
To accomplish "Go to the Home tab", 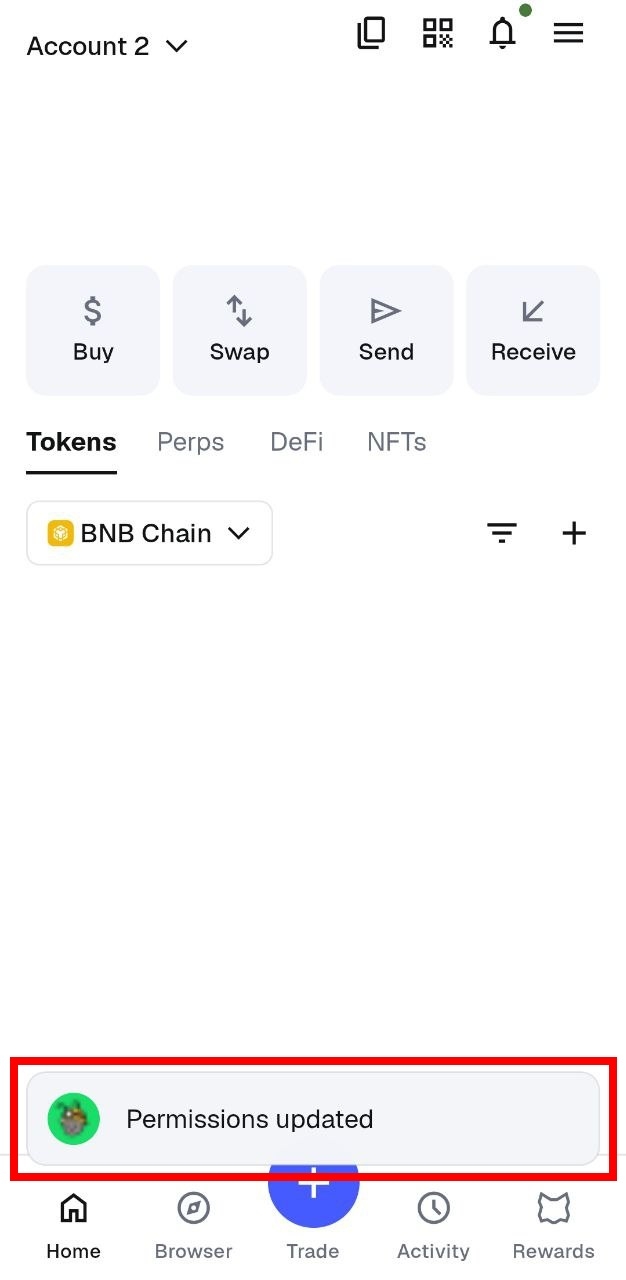I will [x=73, y=1226].
